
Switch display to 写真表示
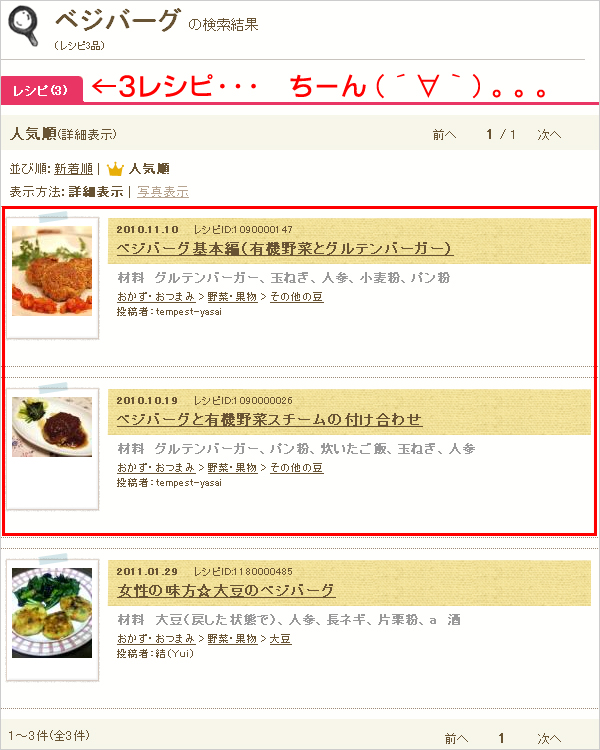pos(162,191)
